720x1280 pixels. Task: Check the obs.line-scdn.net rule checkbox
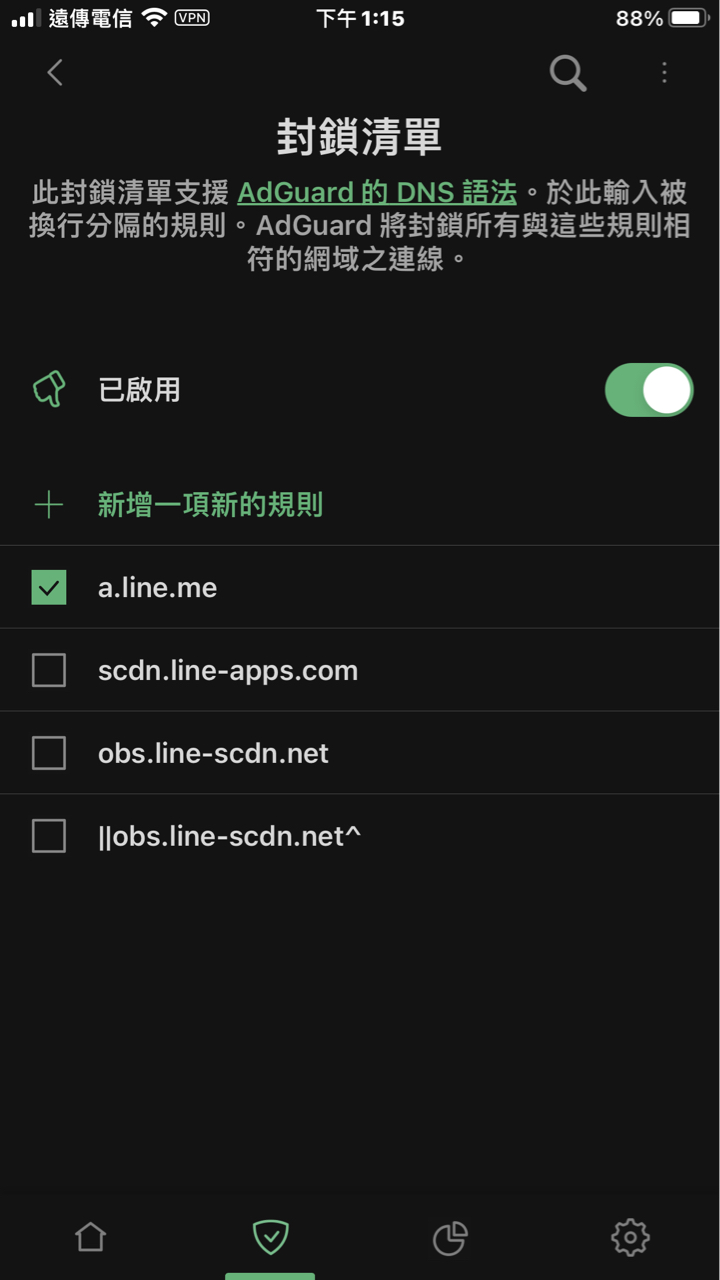pyautogui.click(x=49, y=753)
